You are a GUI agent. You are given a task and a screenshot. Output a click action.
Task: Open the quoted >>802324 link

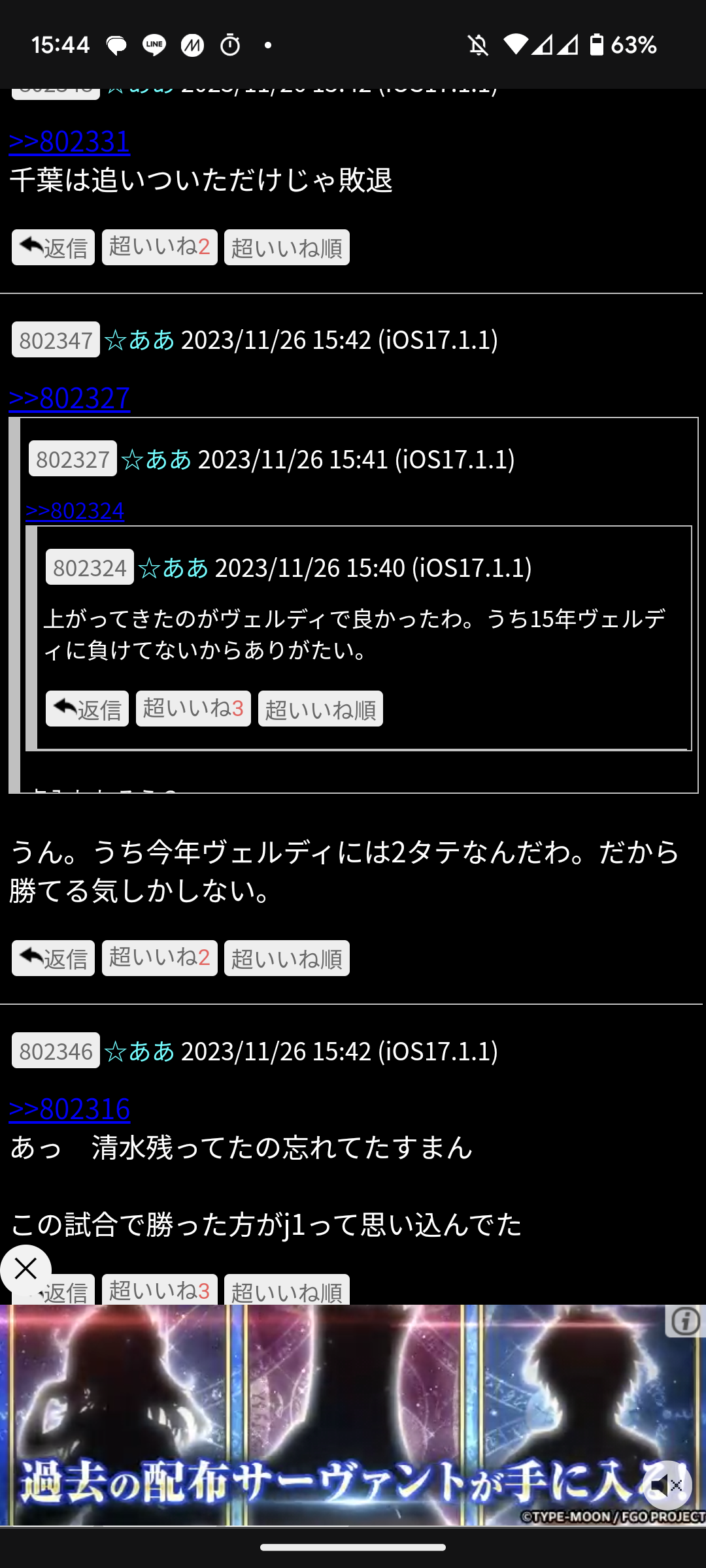(75, 510)
